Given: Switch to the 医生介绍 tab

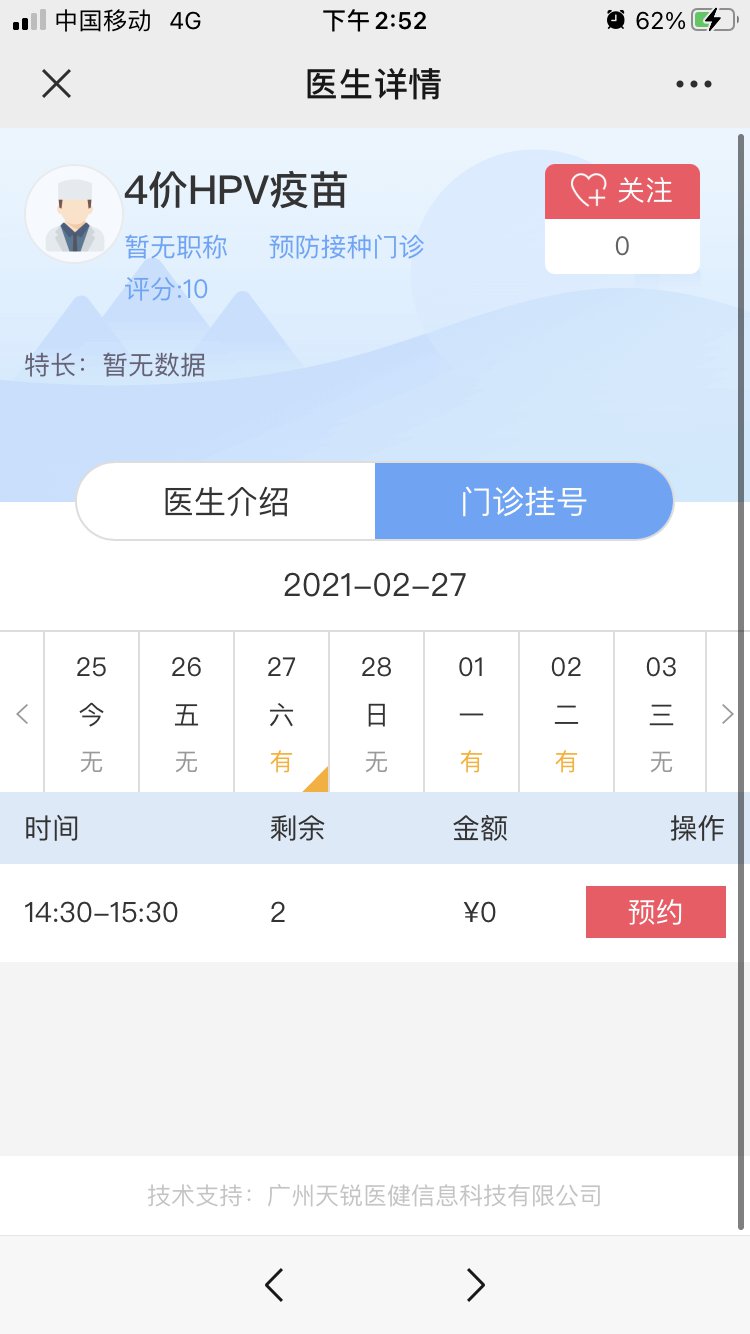Looking at the screenshot, I should 226,502.
